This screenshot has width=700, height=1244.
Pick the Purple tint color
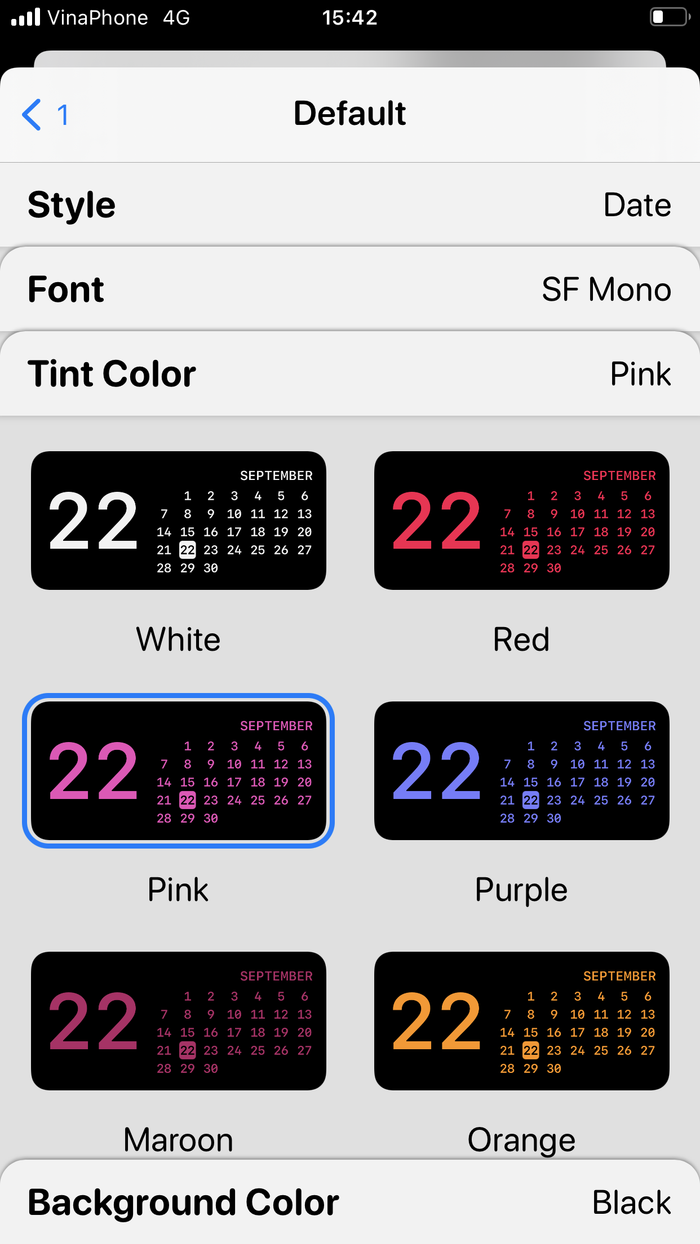point(521,770)
